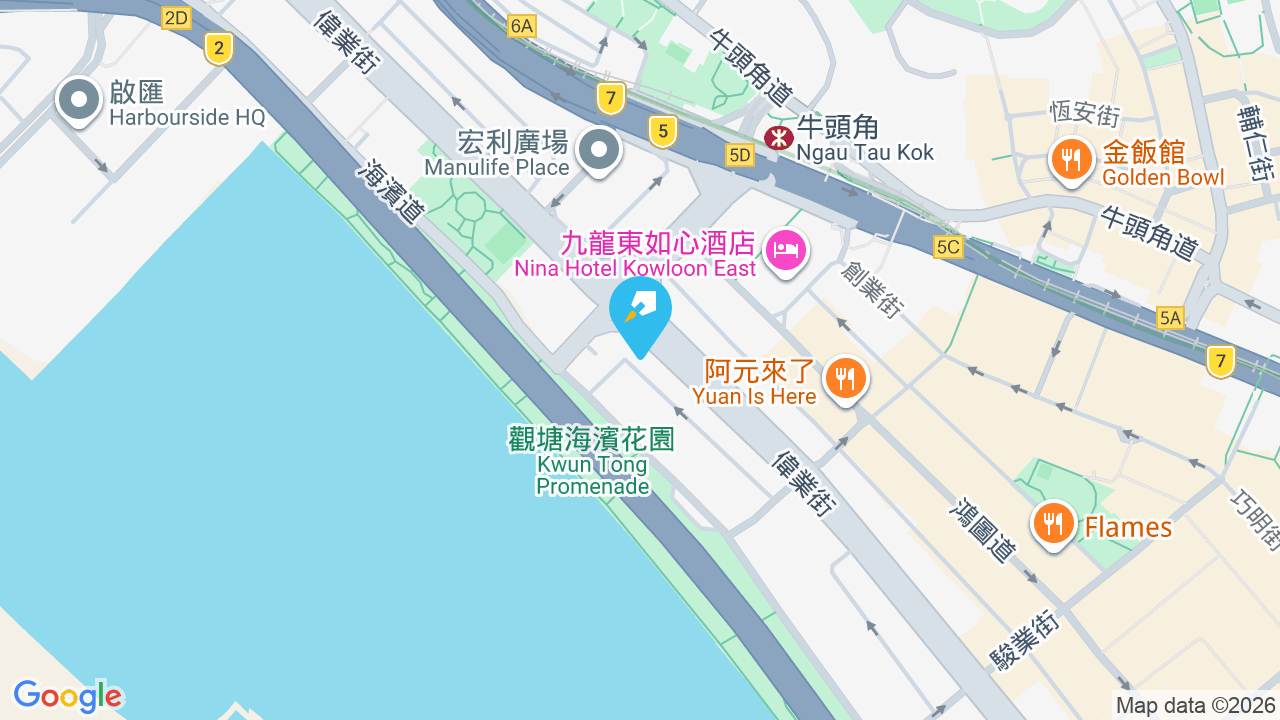The image size is (1280, 720).
Task: Select the Golden Bowl restaurant pin
Action: pyautogui.click(x=1071, y=161)
